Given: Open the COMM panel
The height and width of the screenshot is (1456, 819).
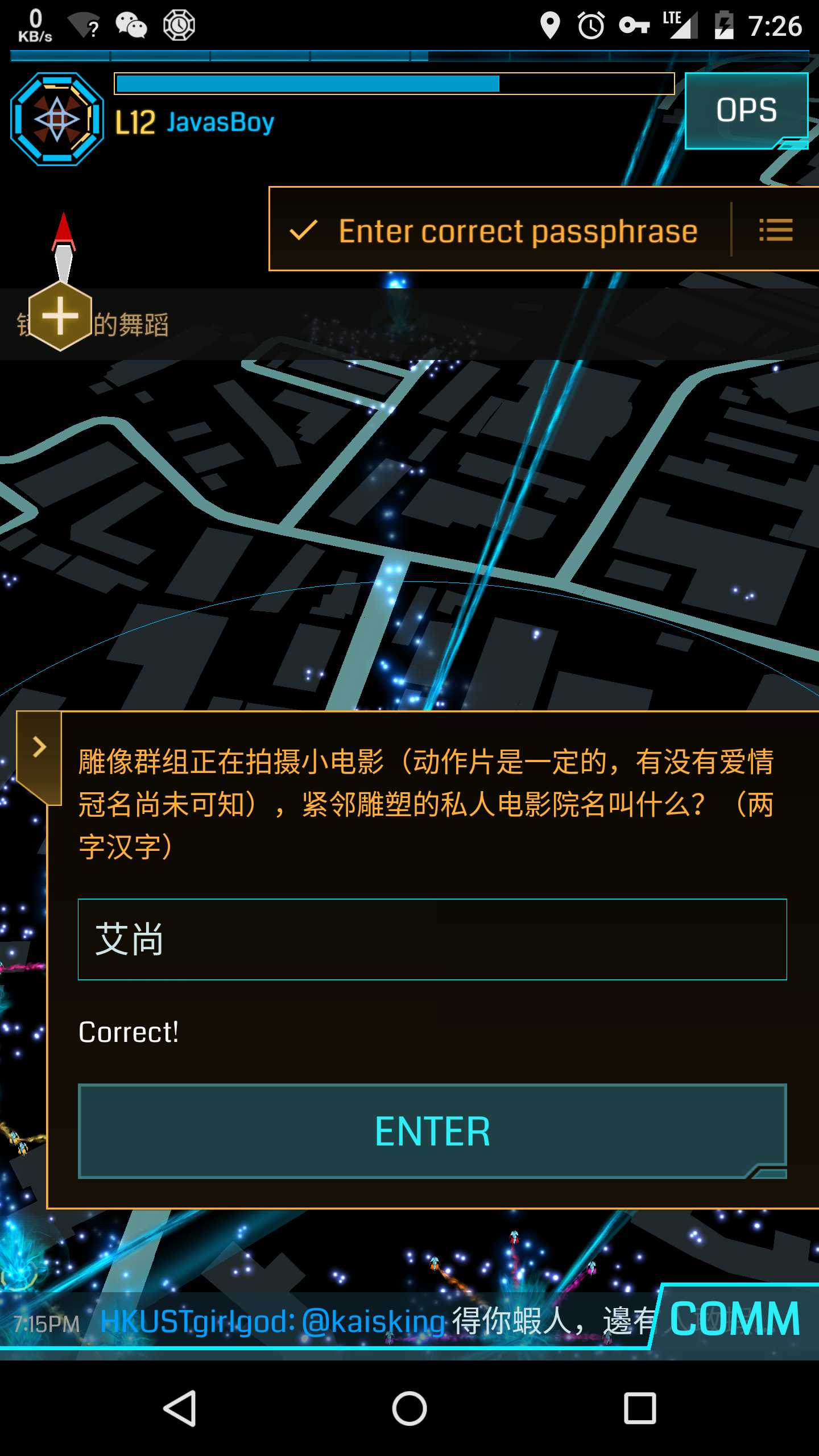Looking at the screenshot, I should pyautogui.click(x=735, y=1319).
